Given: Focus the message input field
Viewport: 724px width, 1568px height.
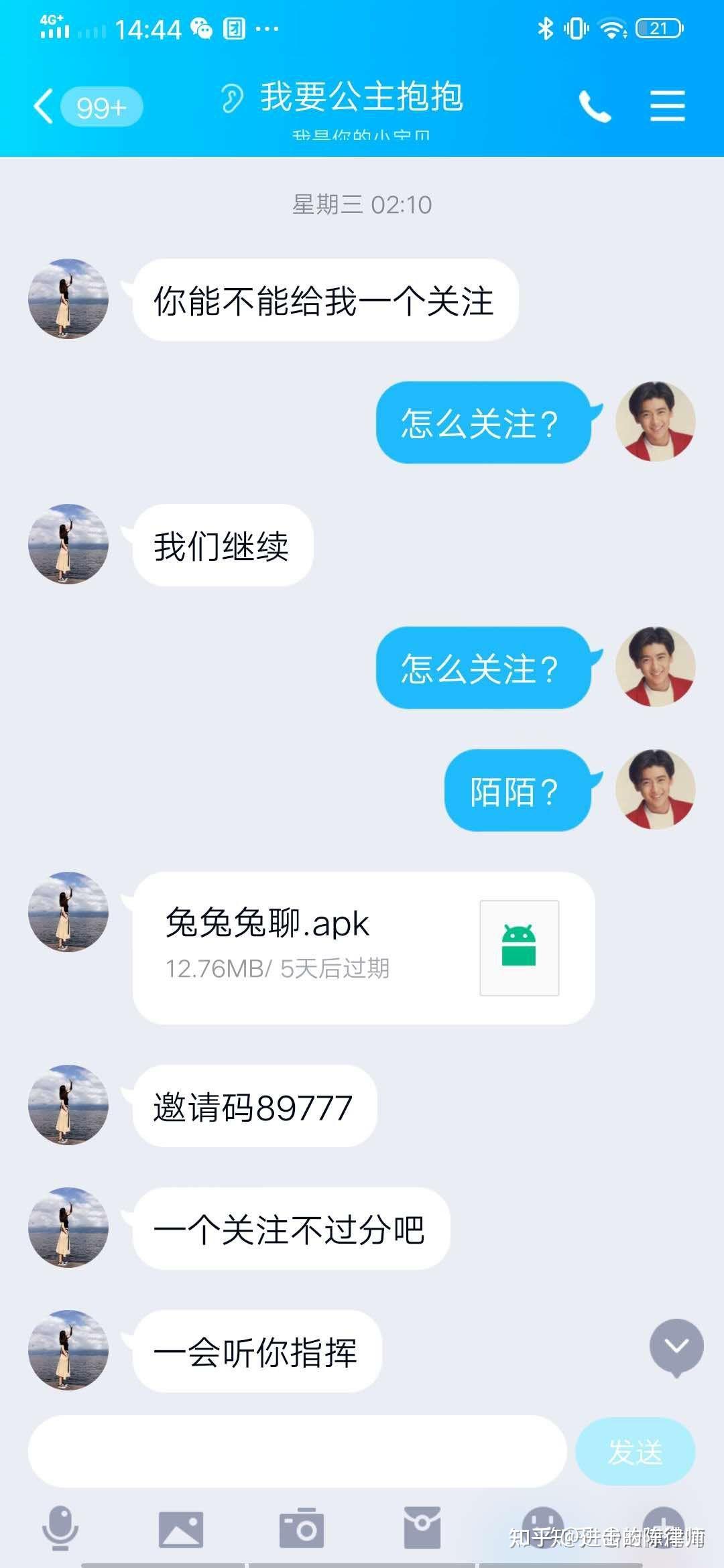Looking at the screenshot, I should point(297,1451).
